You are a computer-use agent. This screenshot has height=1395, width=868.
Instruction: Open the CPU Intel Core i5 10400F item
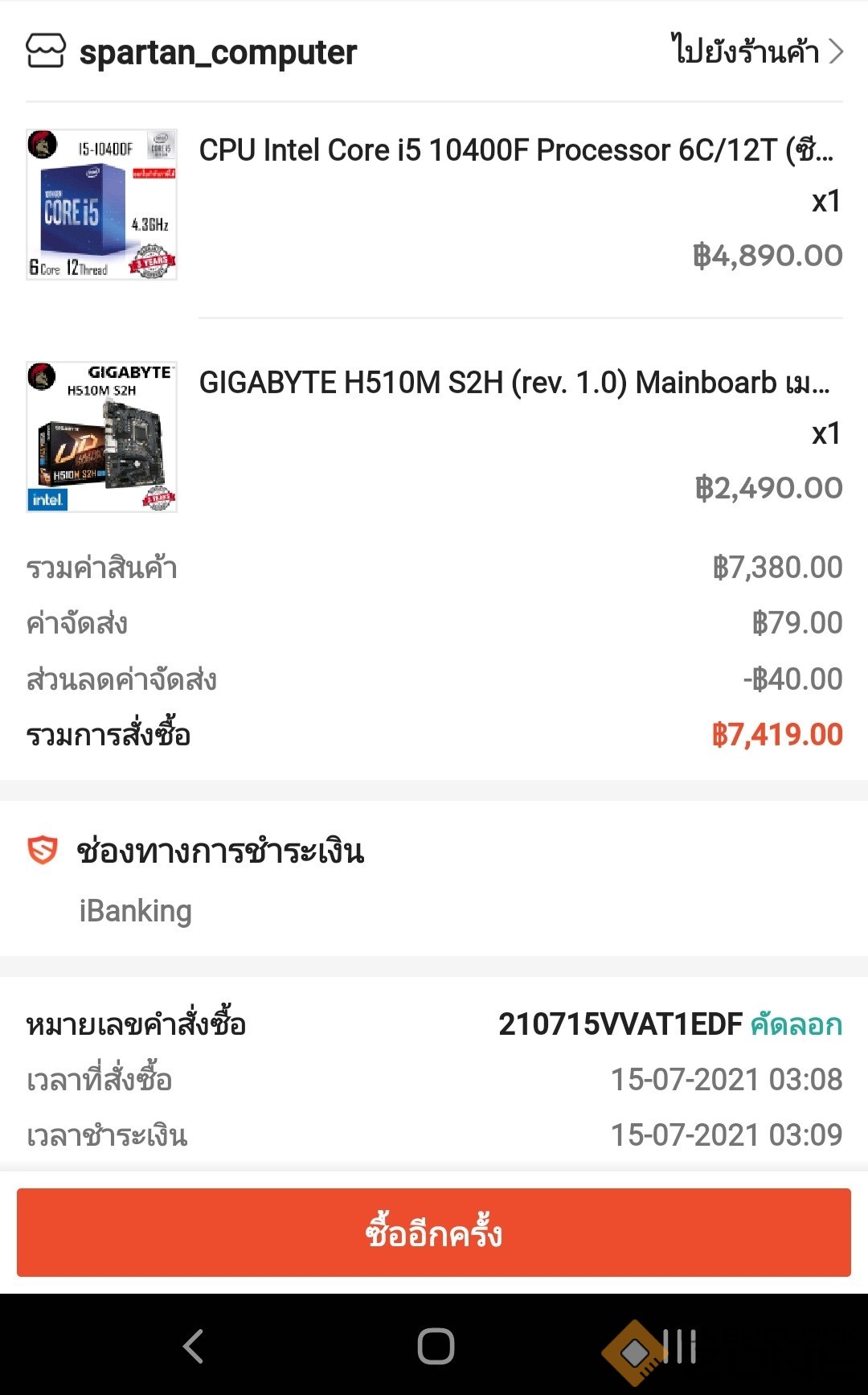pos(514,151)
